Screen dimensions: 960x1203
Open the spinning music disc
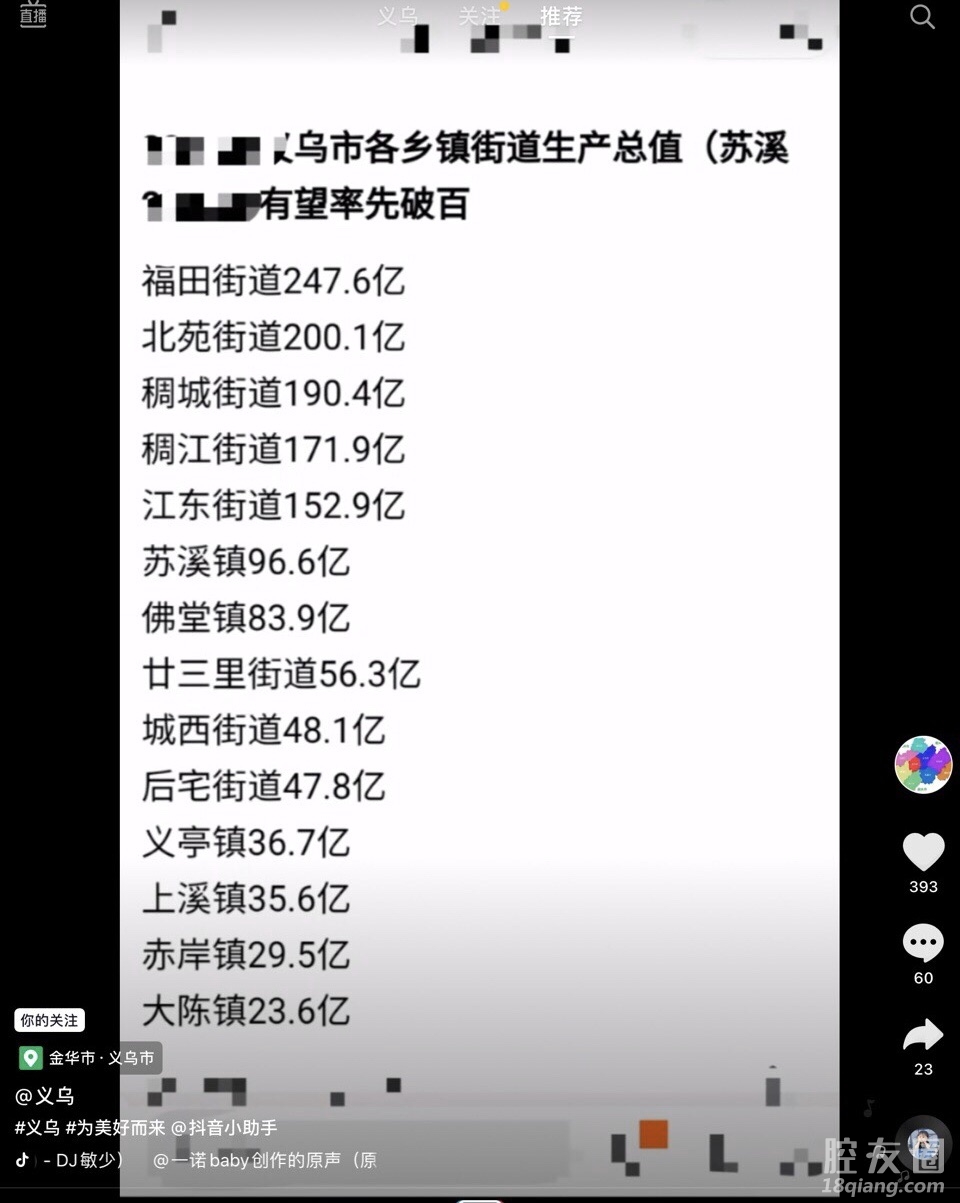(923, 1145)
